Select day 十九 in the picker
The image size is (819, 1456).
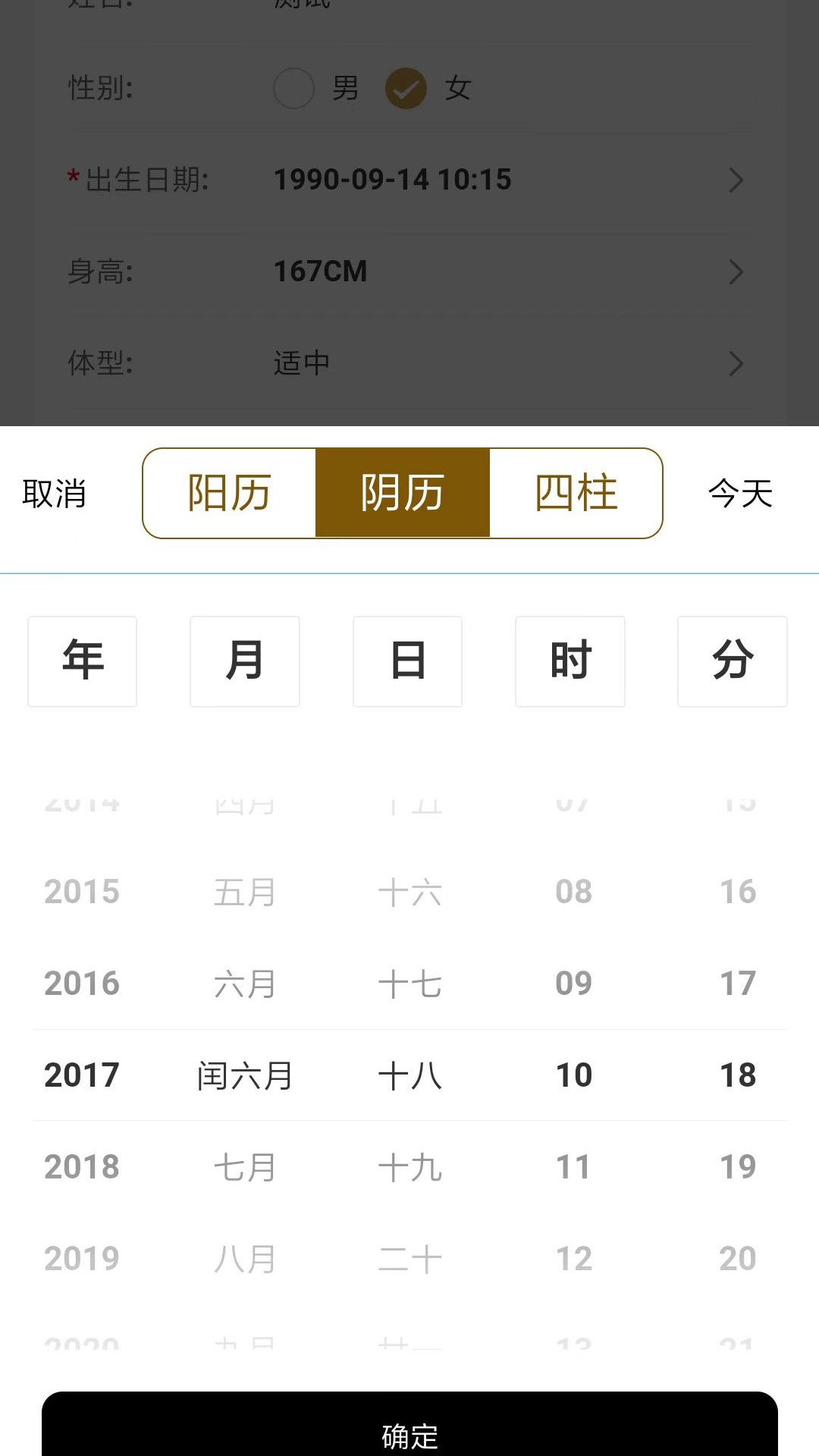pos(409,1167)
